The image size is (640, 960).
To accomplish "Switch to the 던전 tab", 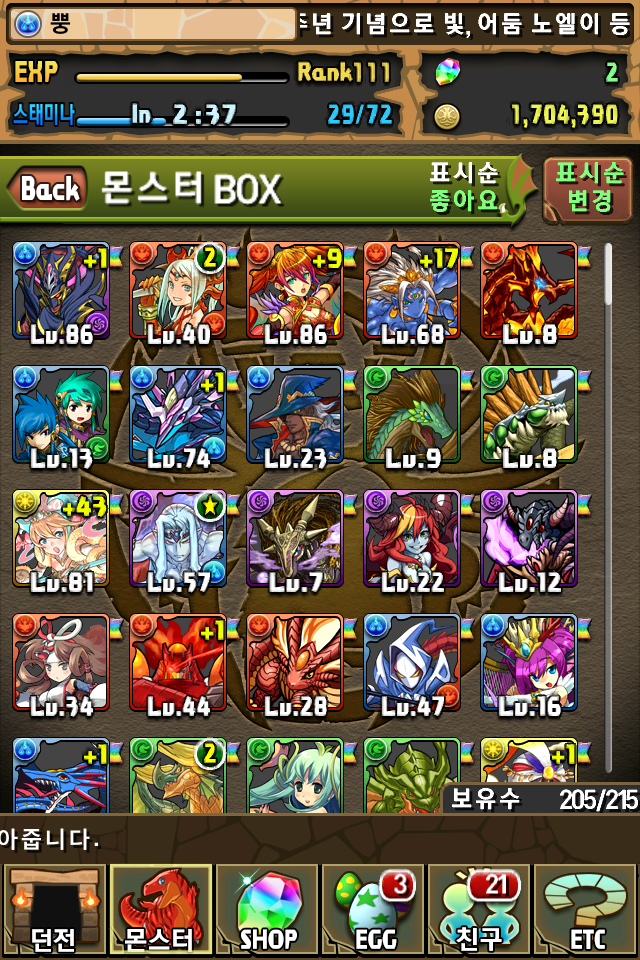I will point(53,911).
